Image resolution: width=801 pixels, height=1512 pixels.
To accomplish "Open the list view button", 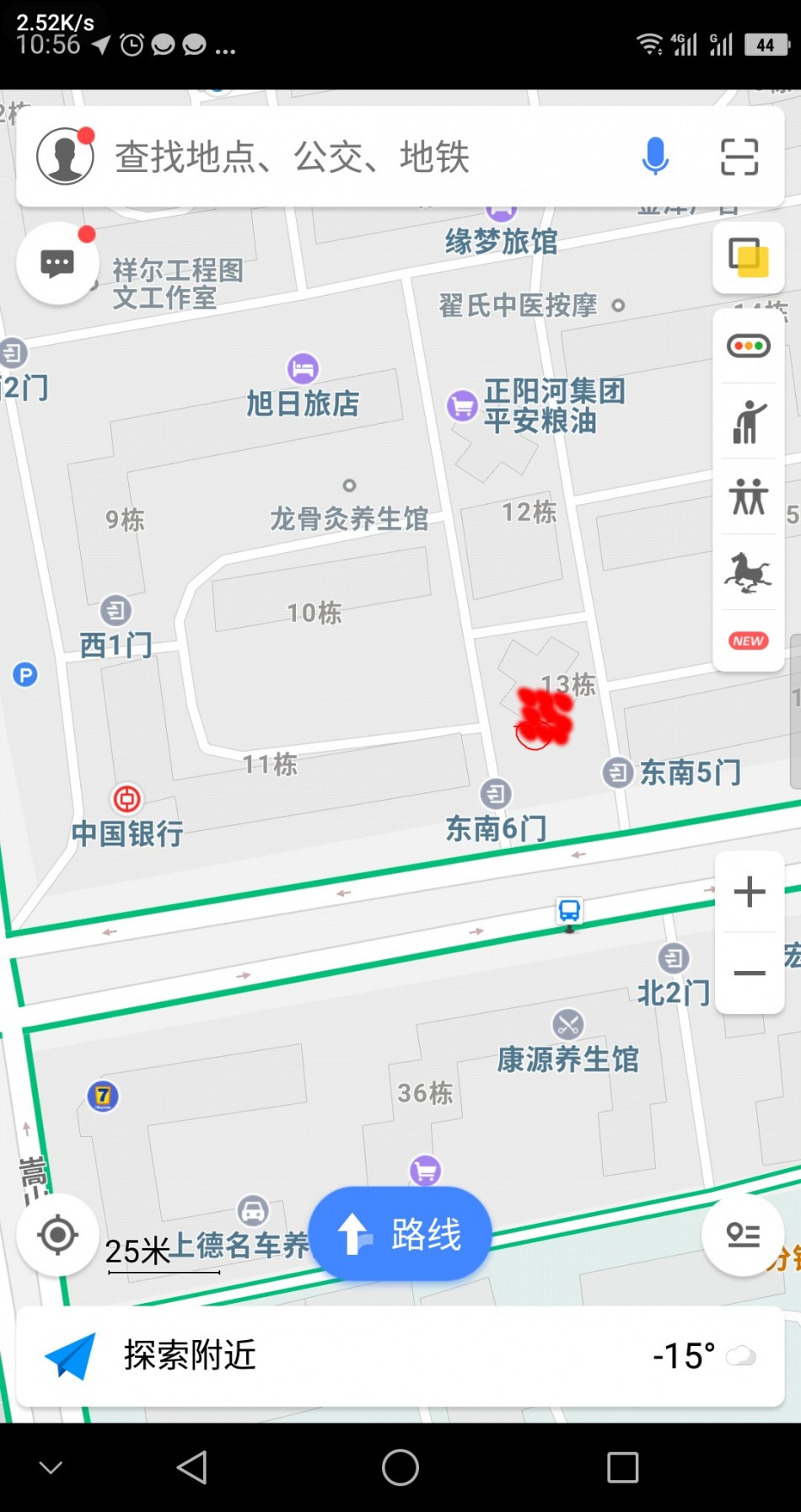I will pyautogui.click(x=743, y=1236).
